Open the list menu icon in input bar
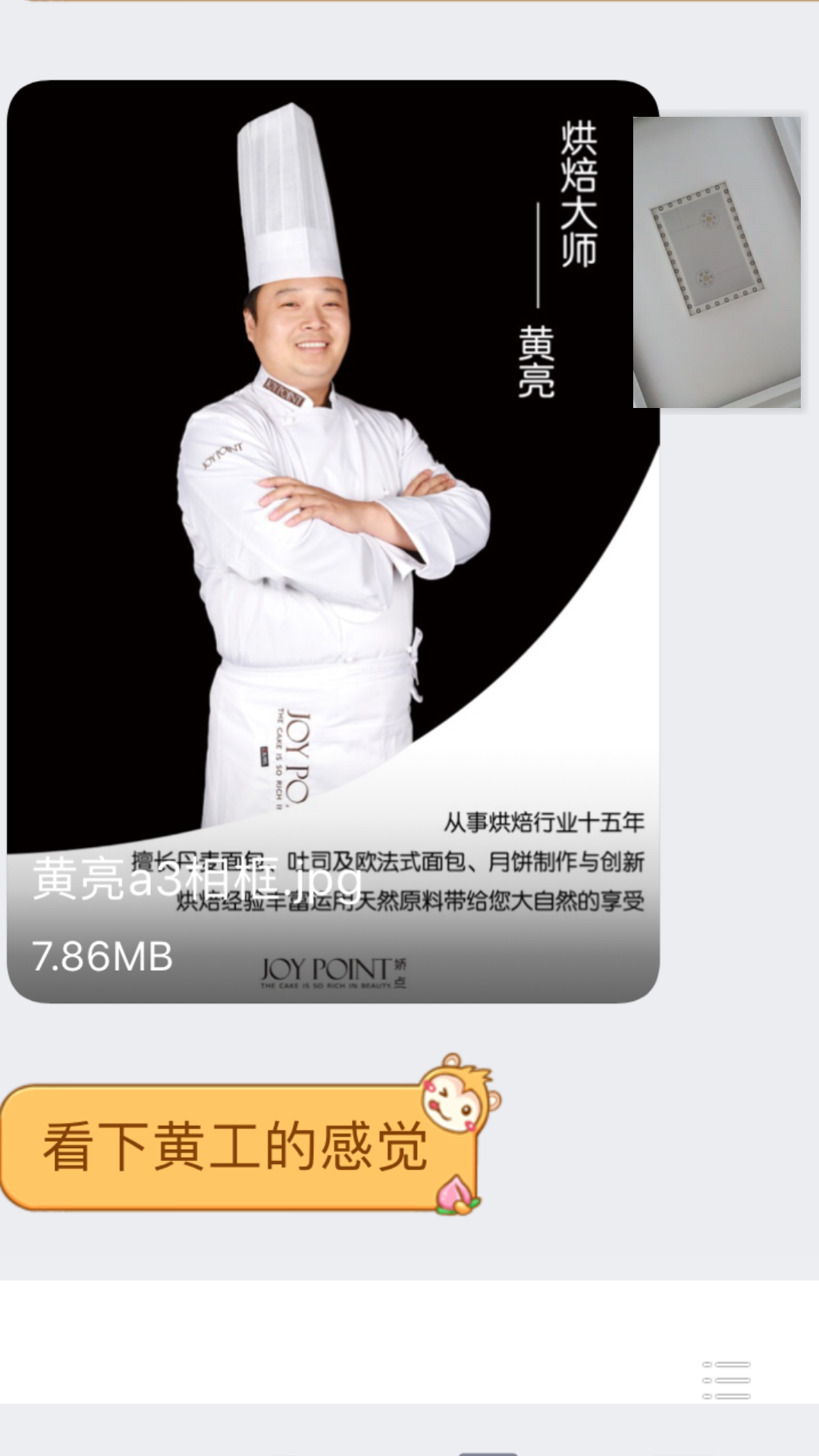Screen dimensions: 819x1456 (726, 1380)
